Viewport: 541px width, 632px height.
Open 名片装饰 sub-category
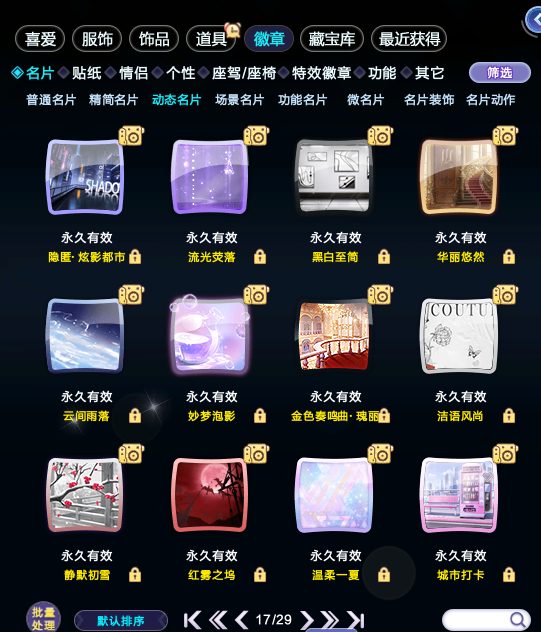[429, 100]
